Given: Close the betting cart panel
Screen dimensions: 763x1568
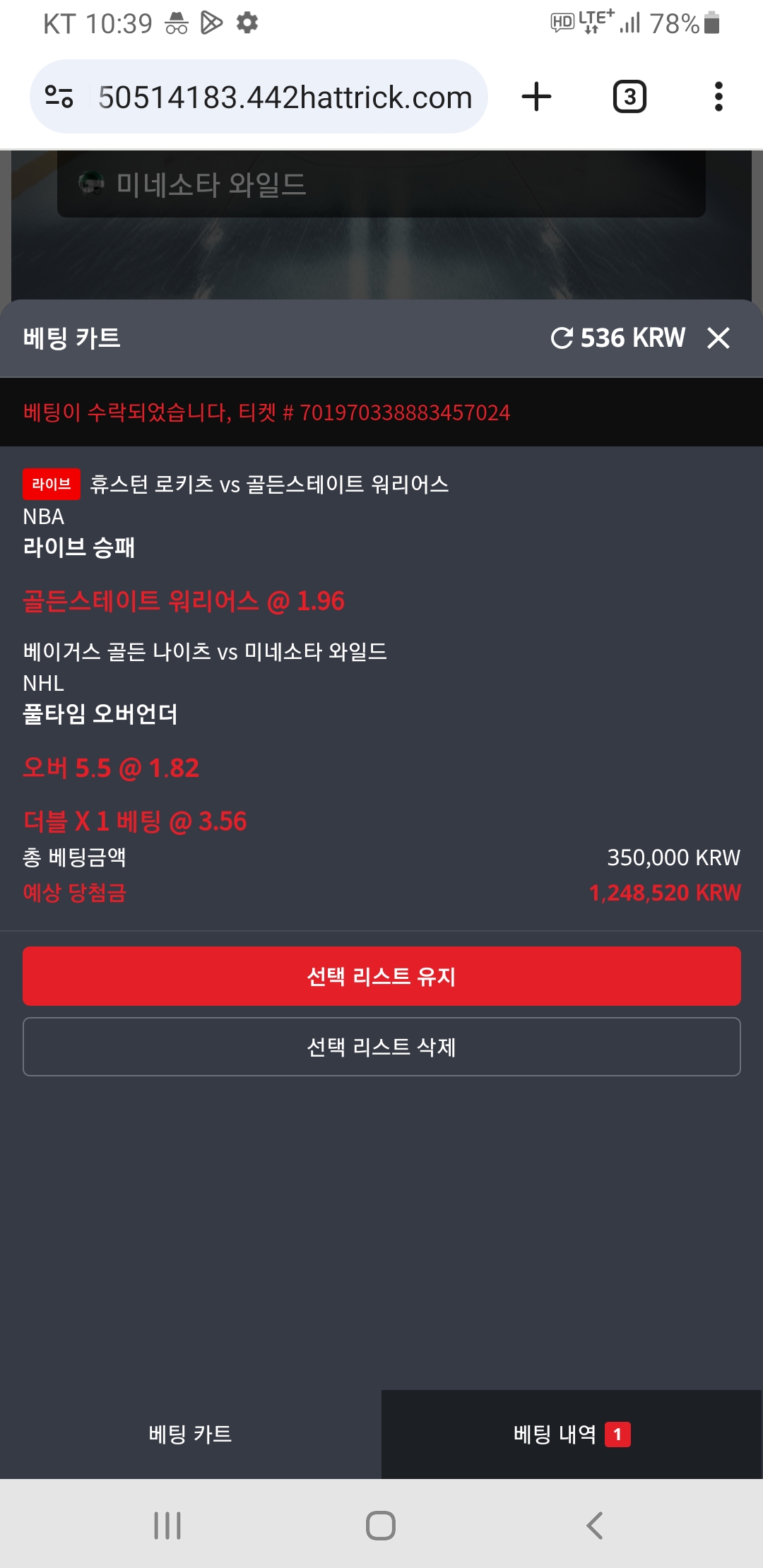Looking at the screenshot, I should 718,338.
